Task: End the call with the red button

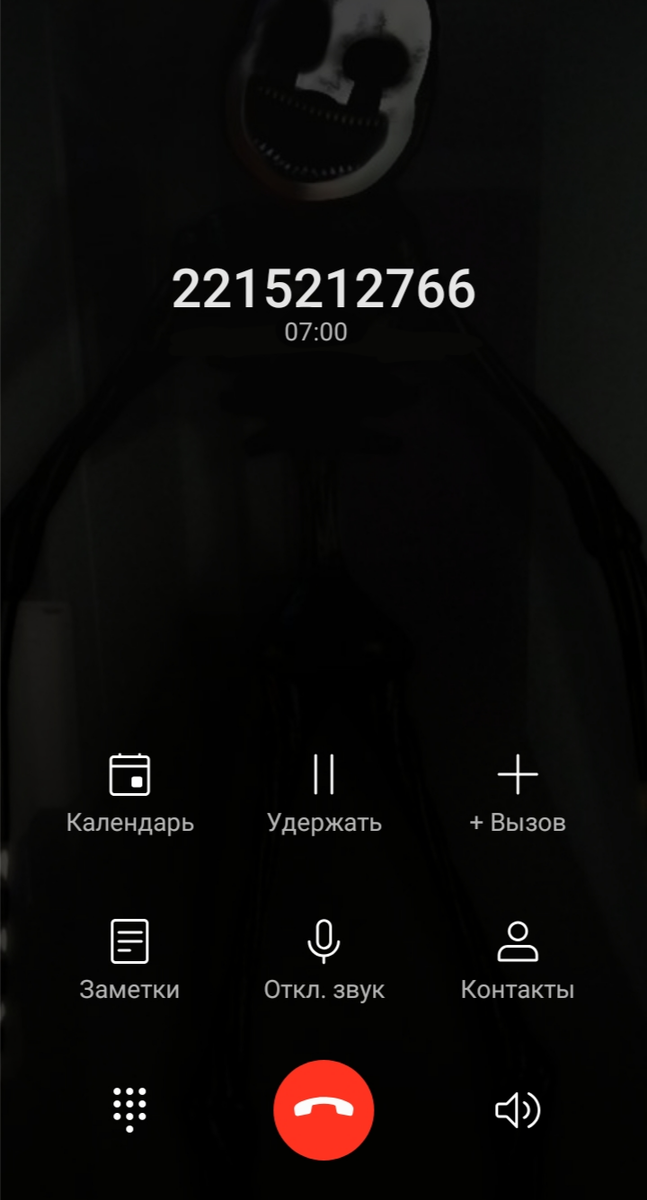Action: point(324,1109)
